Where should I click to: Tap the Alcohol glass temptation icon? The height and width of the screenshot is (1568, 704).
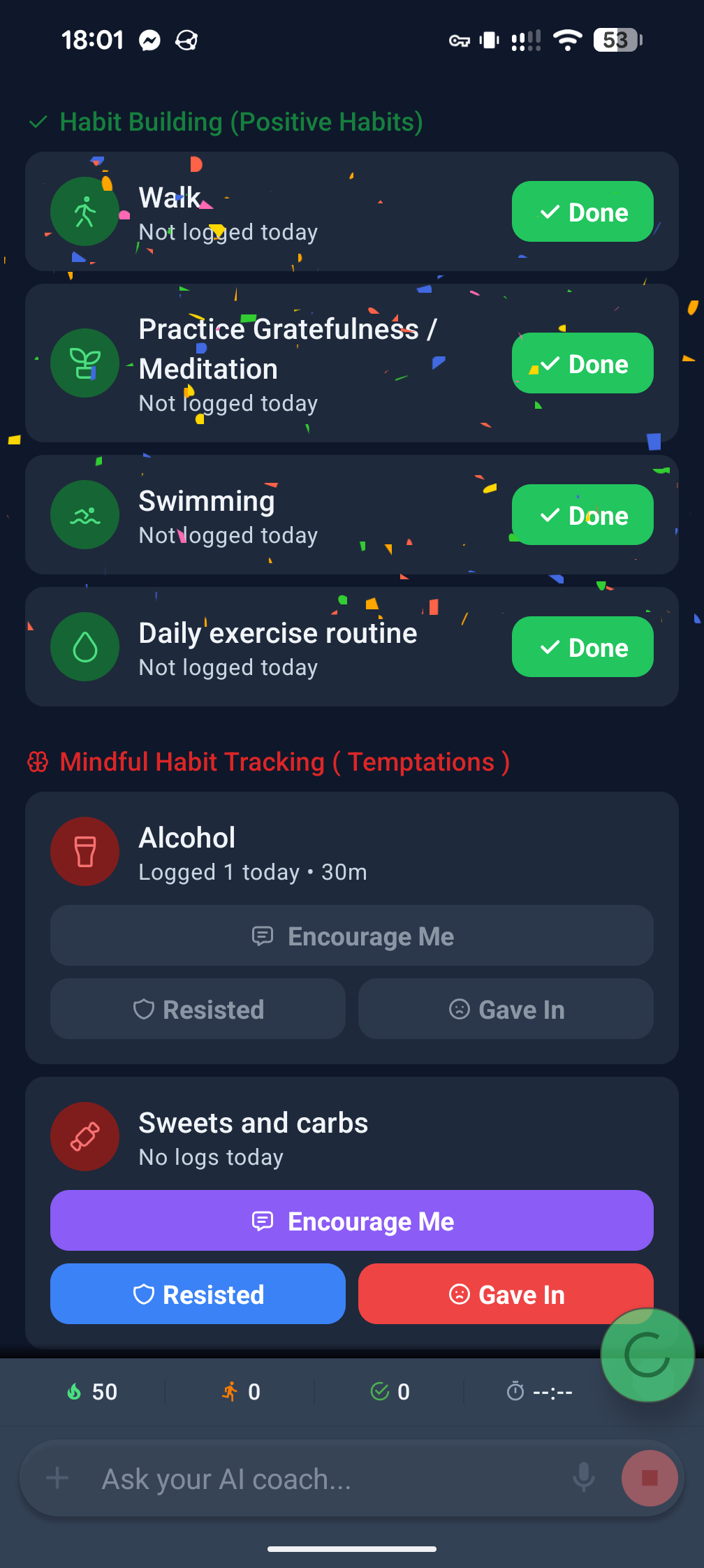(x=85, y=851)
